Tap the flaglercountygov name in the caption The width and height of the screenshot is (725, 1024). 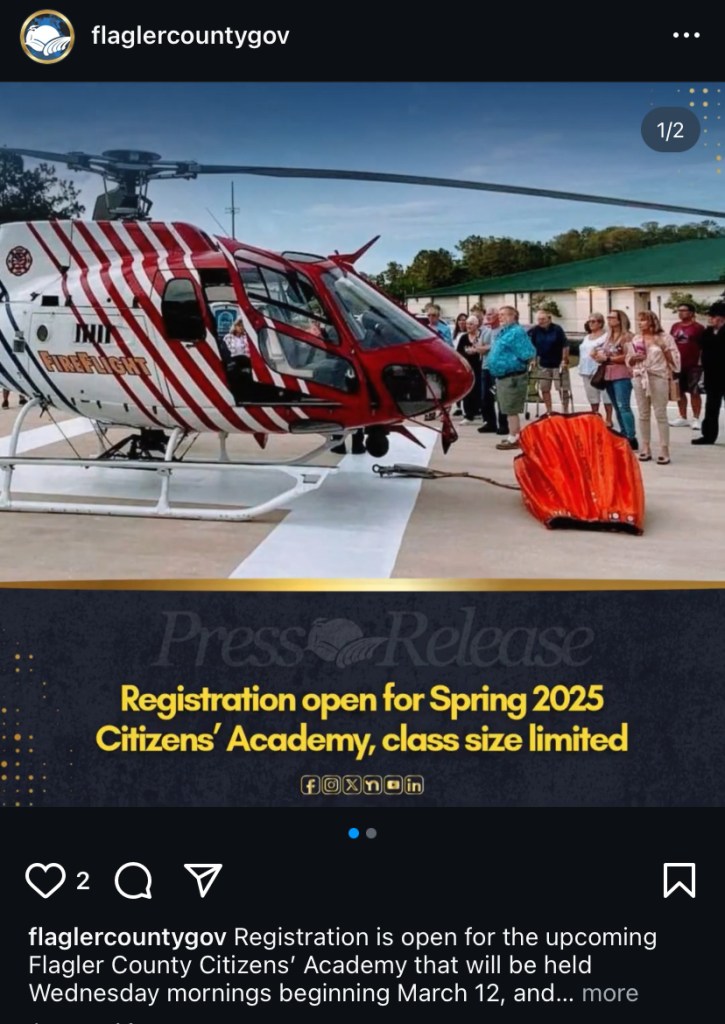(127, 937)
